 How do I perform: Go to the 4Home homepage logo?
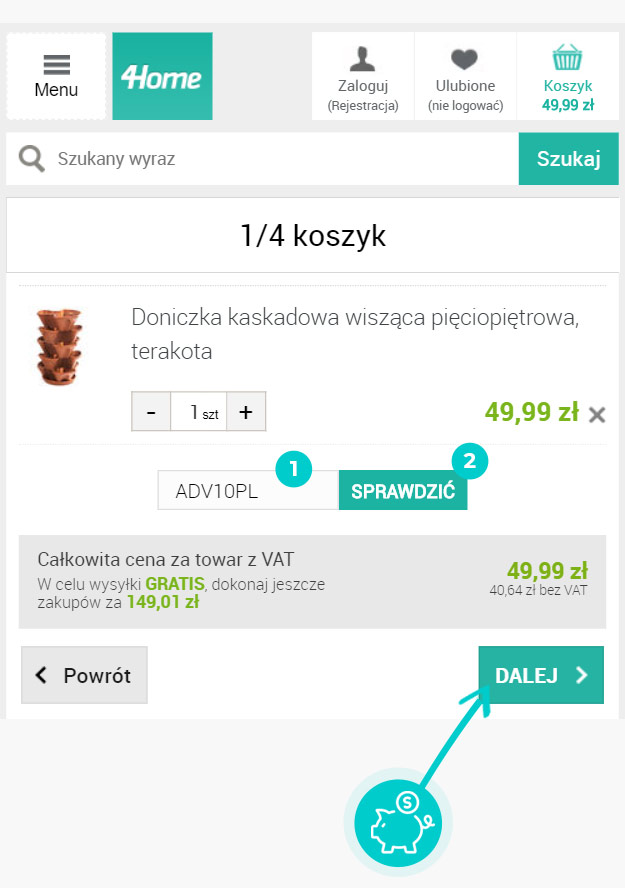click(x=162, y=77)
